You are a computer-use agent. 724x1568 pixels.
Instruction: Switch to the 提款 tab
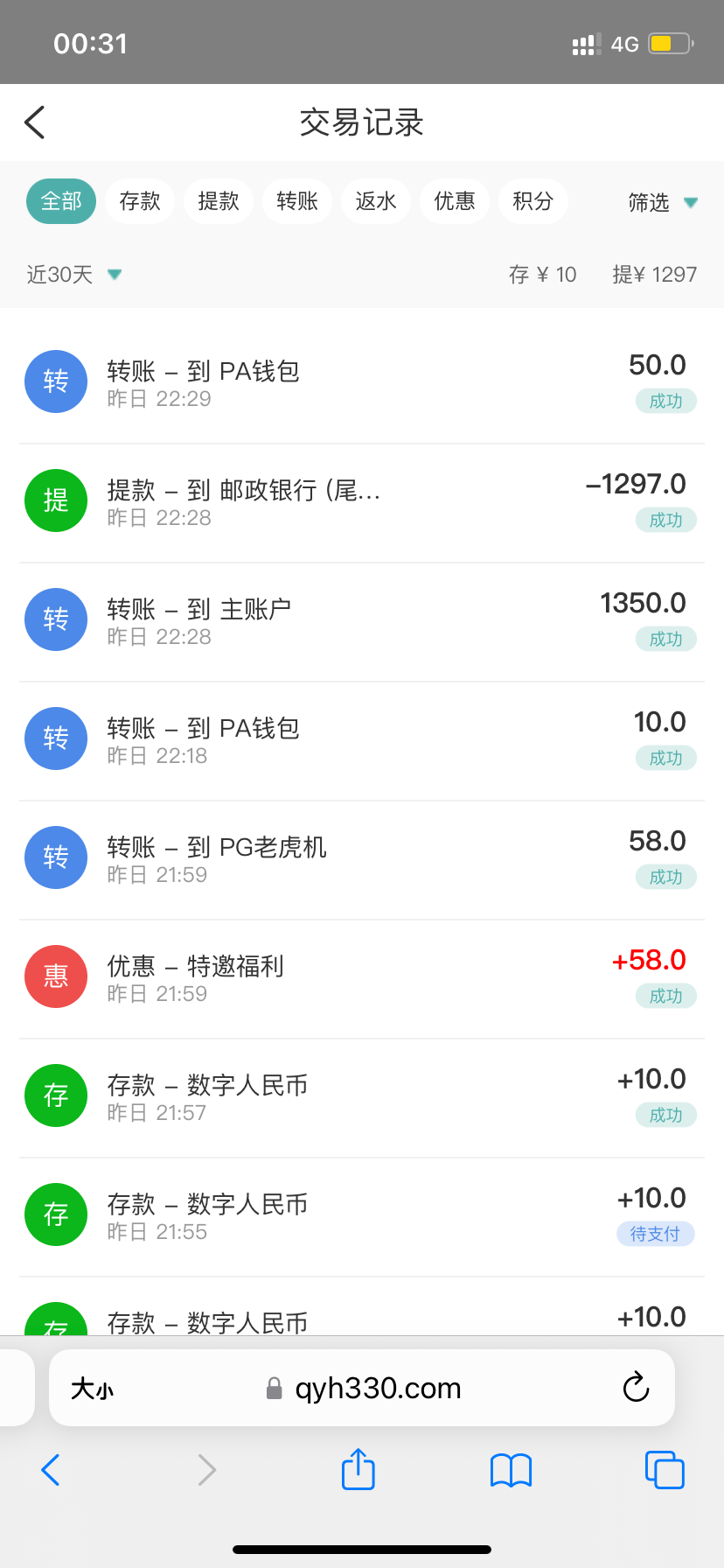[x=219, y=201]
